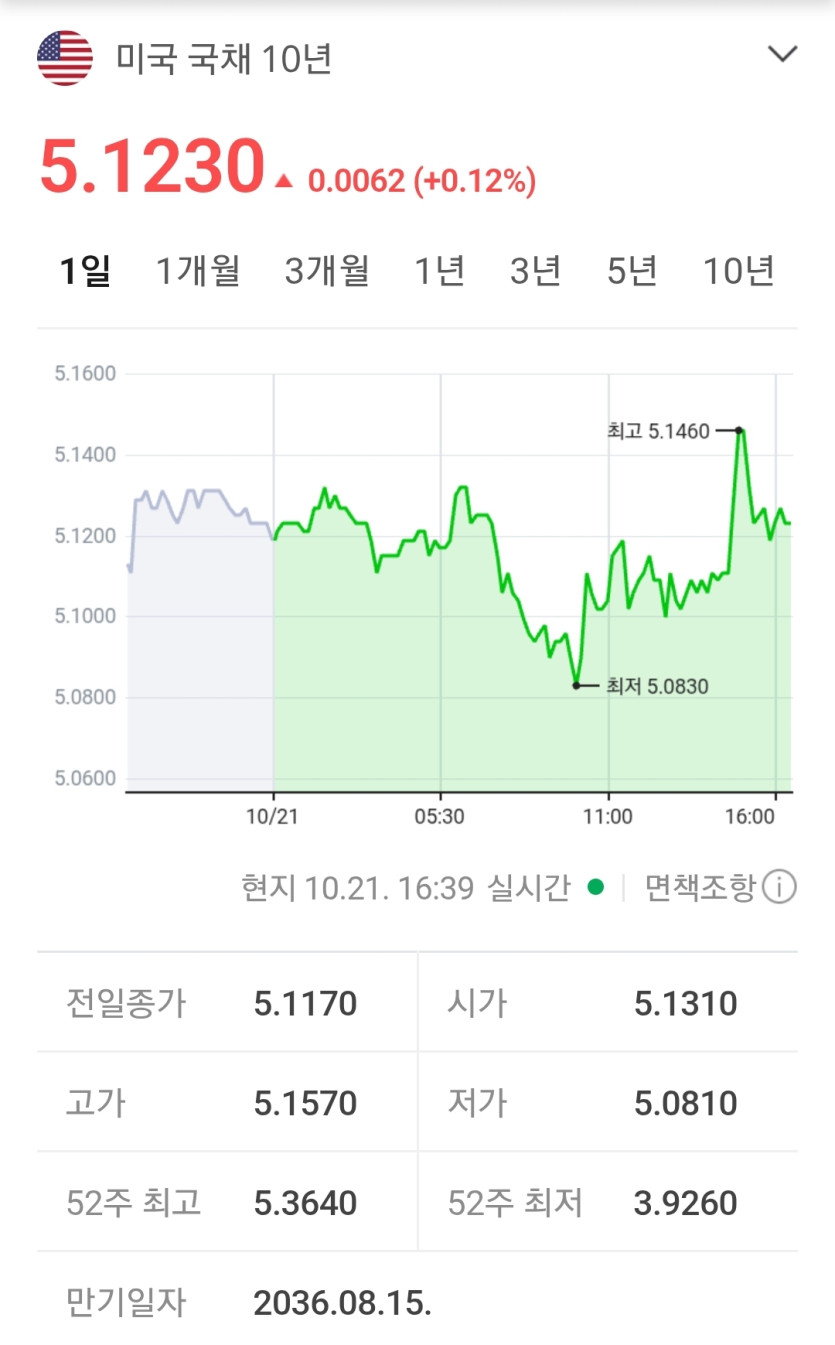This screenshot has width=835, height=1345.
Task: Switch to the 1개월 chart period
Action: tap(198, 270)
